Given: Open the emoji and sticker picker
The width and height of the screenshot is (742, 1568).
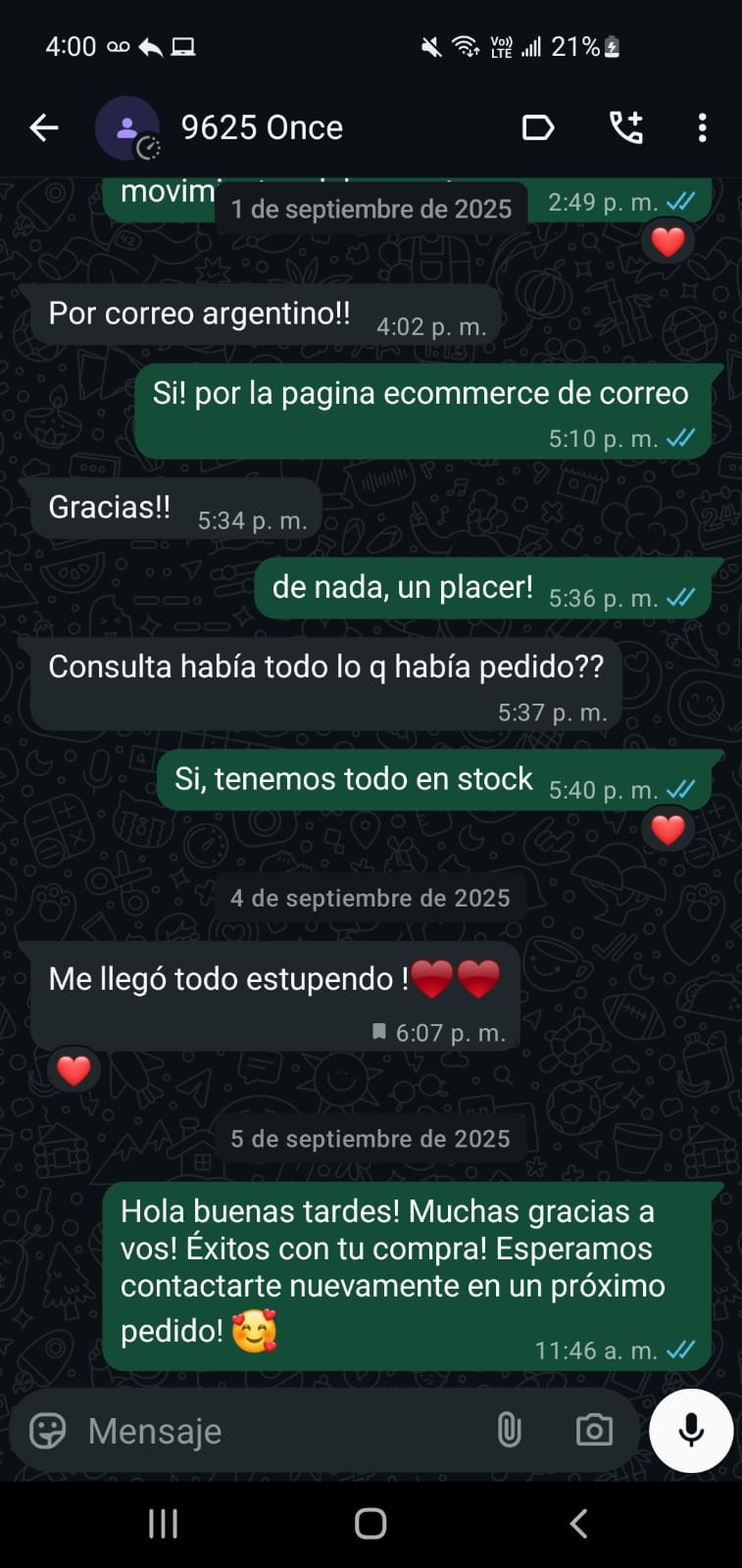Looking at the screenshot, I should pyautogui.click(x=47, y=1431).
